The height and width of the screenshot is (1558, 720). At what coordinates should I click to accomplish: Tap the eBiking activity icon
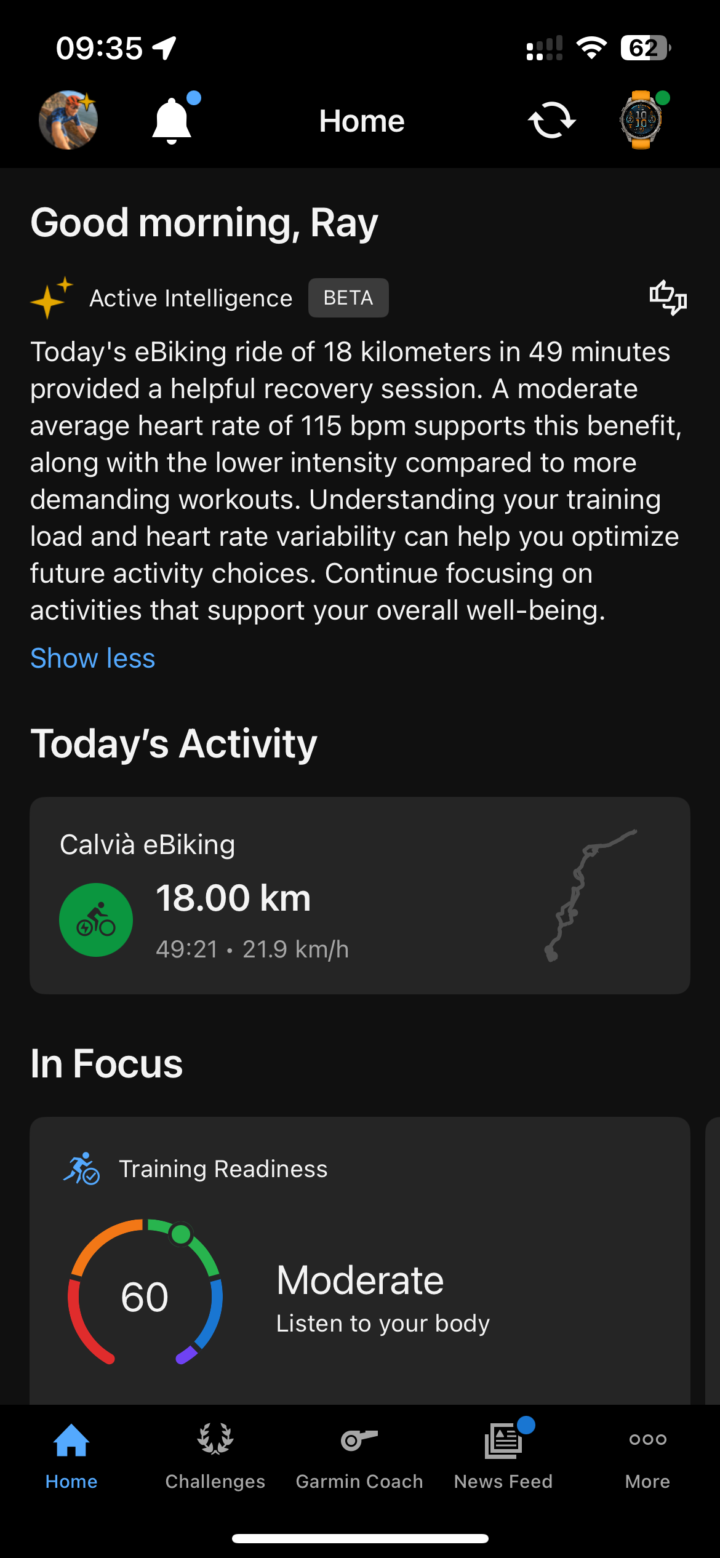(96, 919)
